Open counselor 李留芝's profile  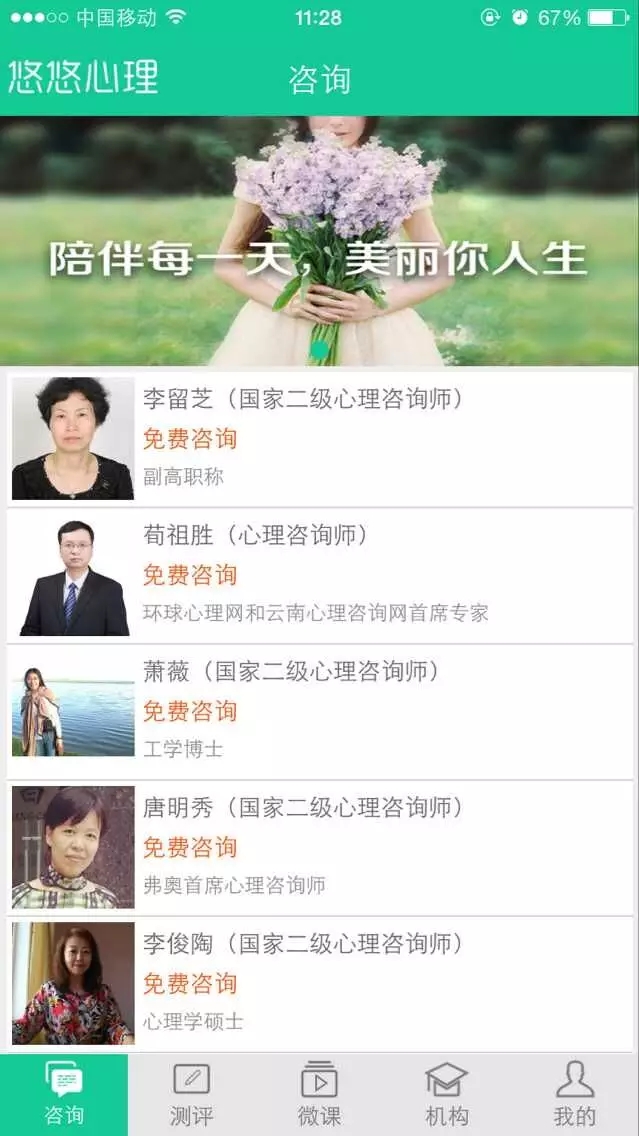coord(320,438)
